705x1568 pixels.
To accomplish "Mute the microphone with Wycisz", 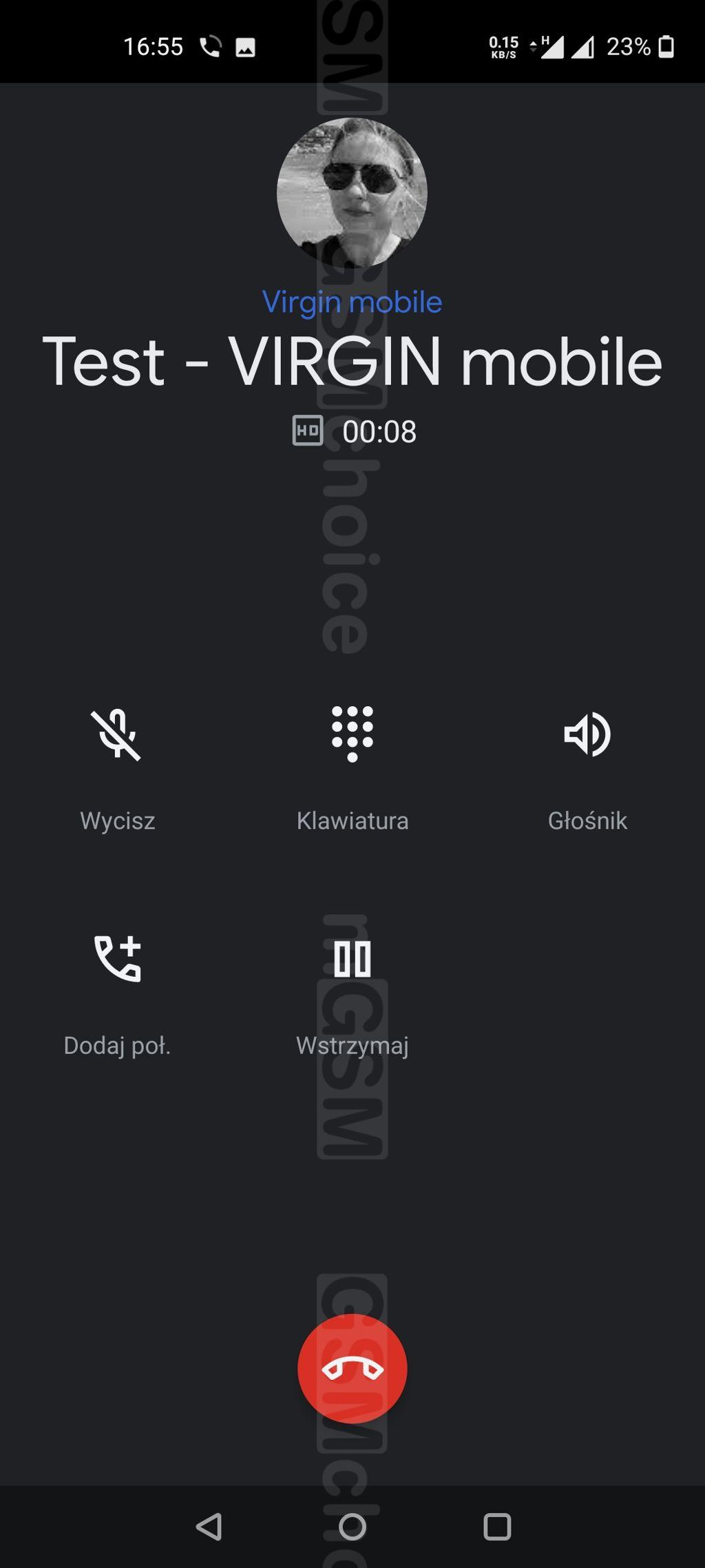I will (117, 736).
